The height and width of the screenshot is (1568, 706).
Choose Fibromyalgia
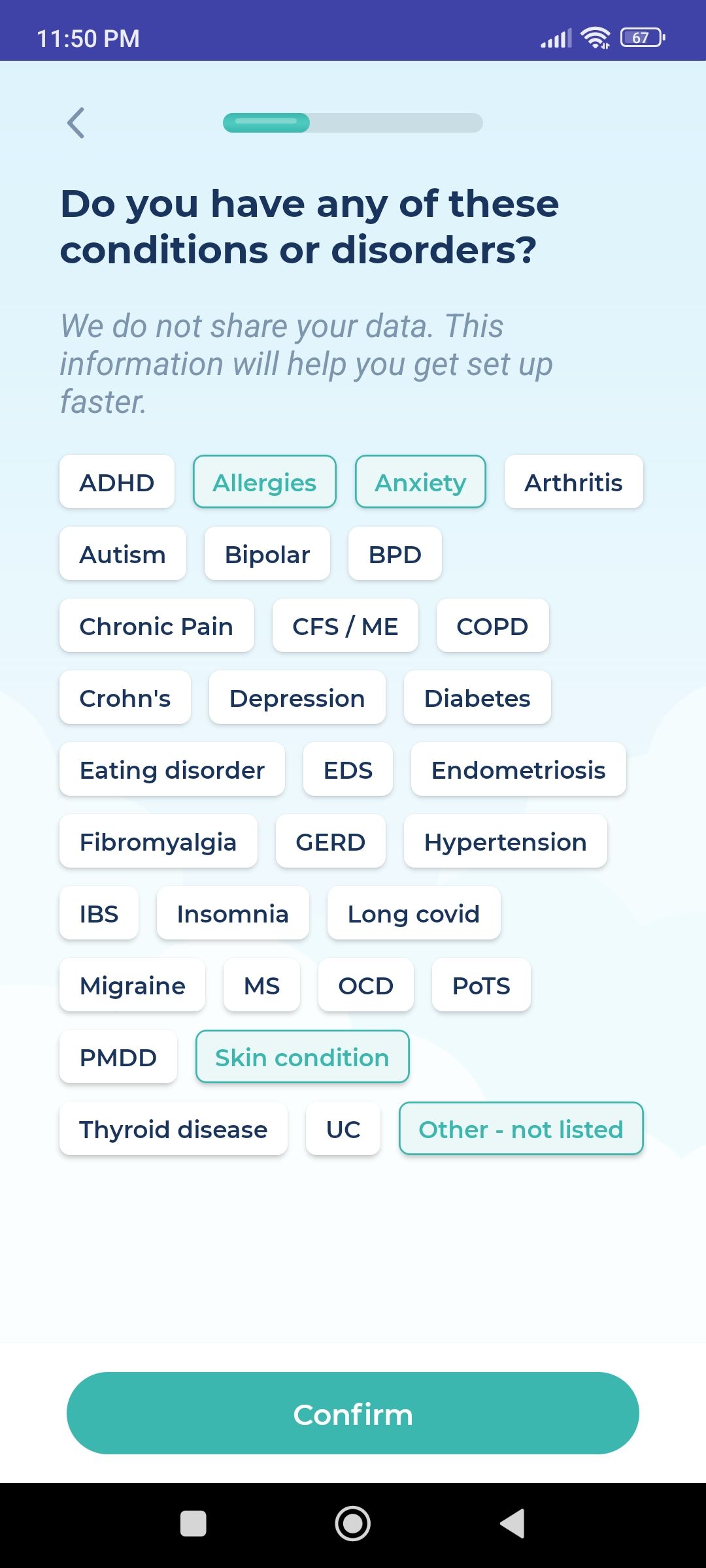coord(158,841)
